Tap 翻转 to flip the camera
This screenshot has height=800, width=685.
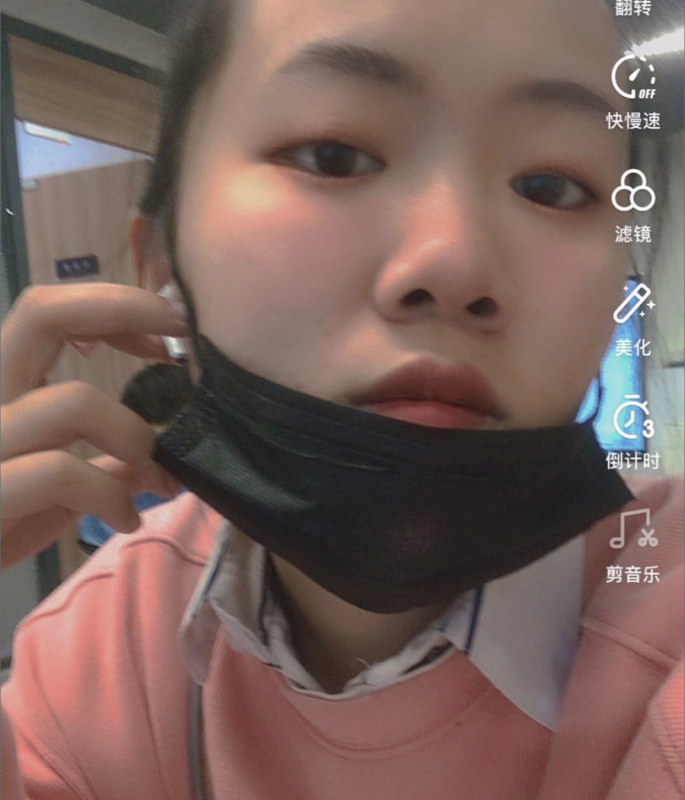[633, 6]
